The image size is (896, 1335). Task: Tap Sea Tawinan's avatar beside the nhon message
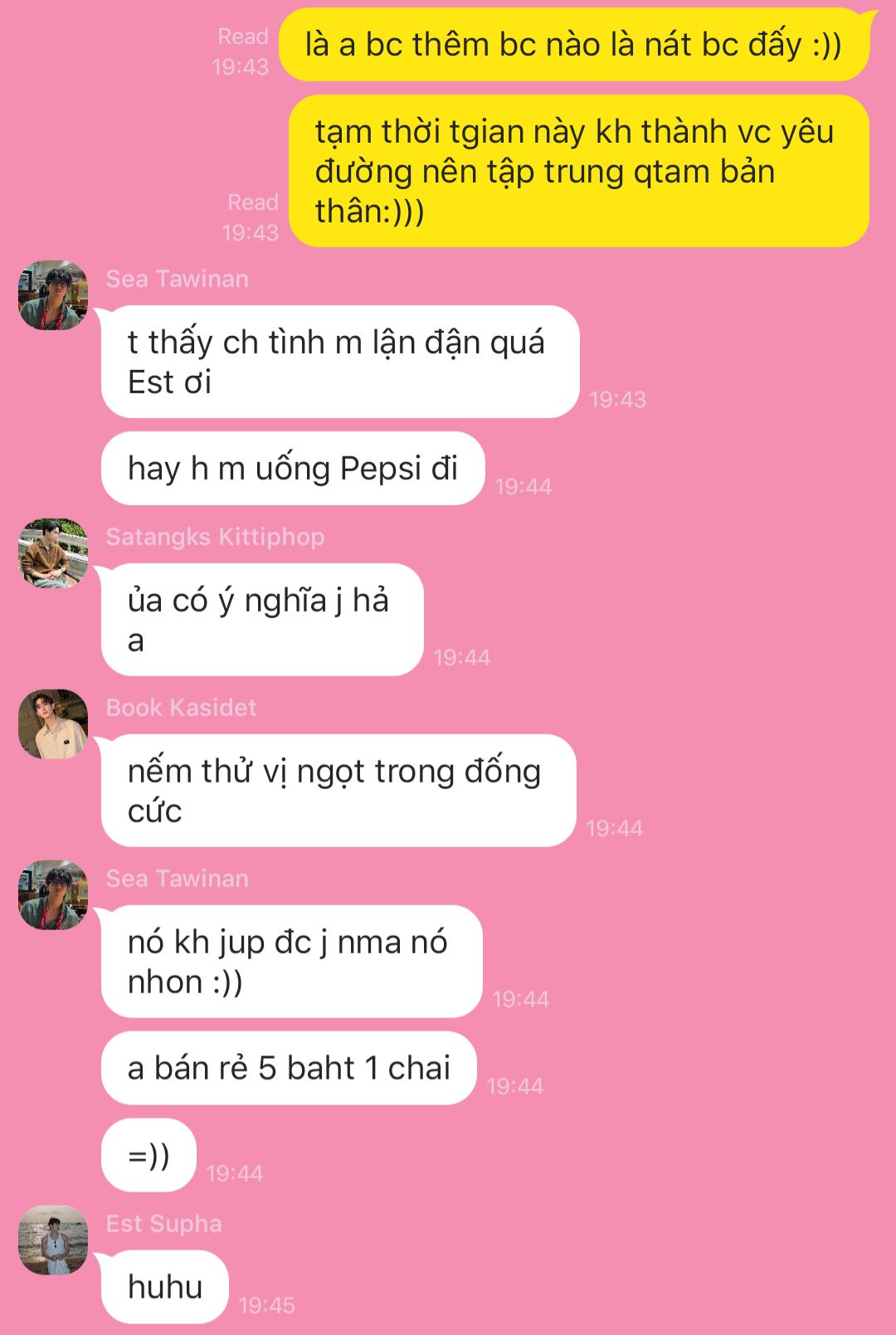point(53,894)
